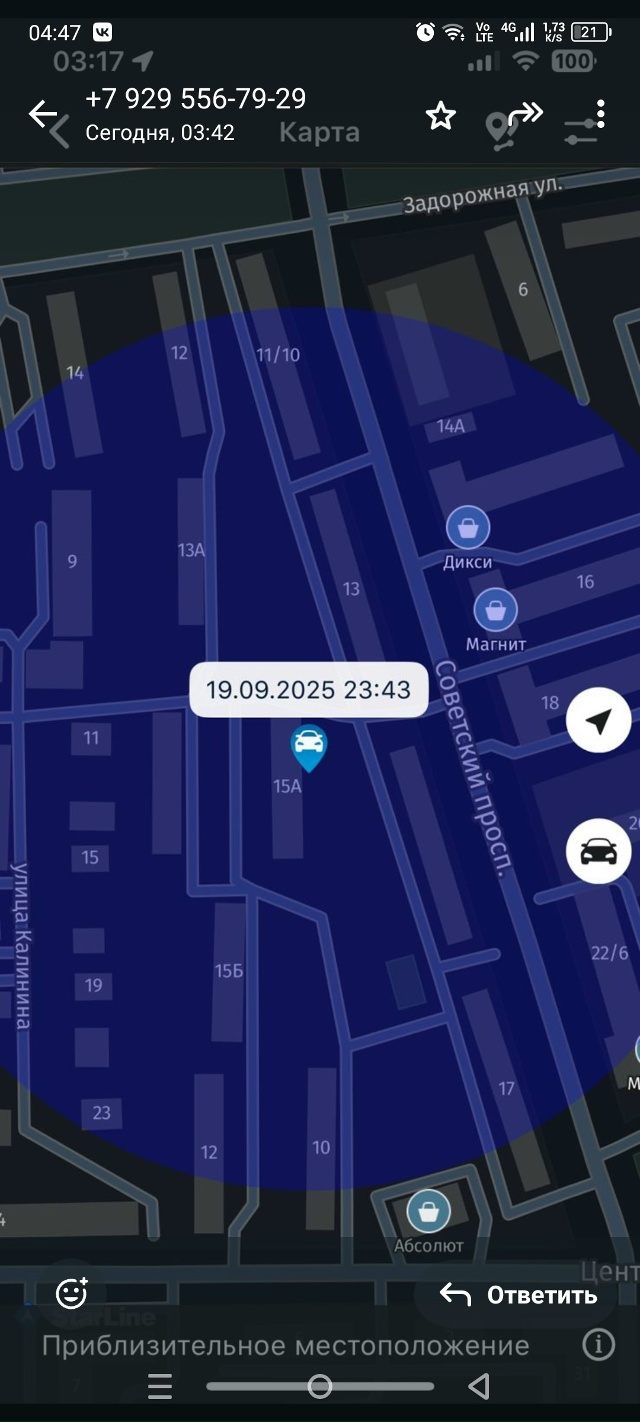Go back from the image viewer
This screenshot has height=1422, width=640.
42,114
